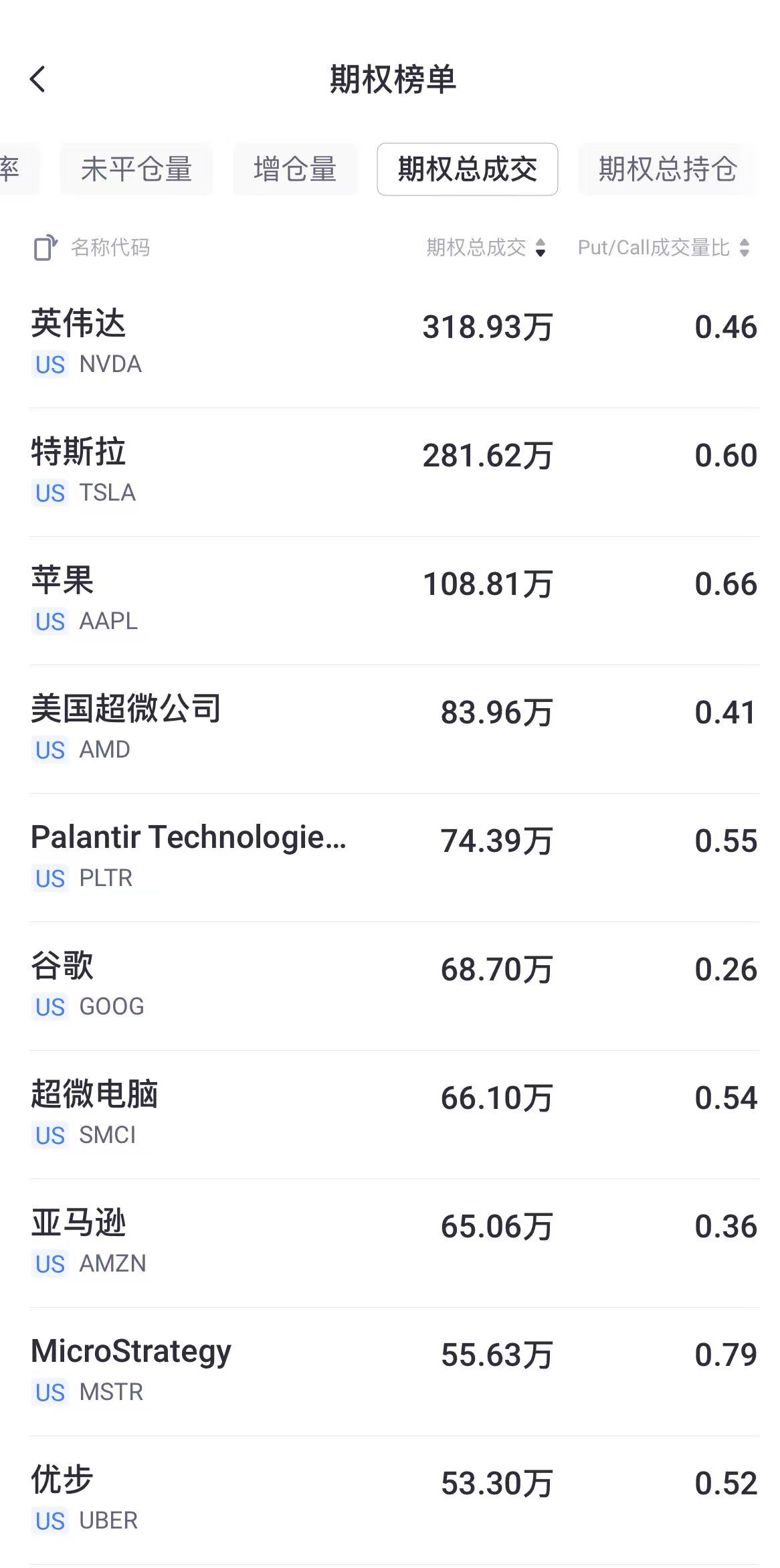Viewport: 780px width, 1568px height.
Task: Sort by the 期权总成交 column
Action: (x=486, y=248)
